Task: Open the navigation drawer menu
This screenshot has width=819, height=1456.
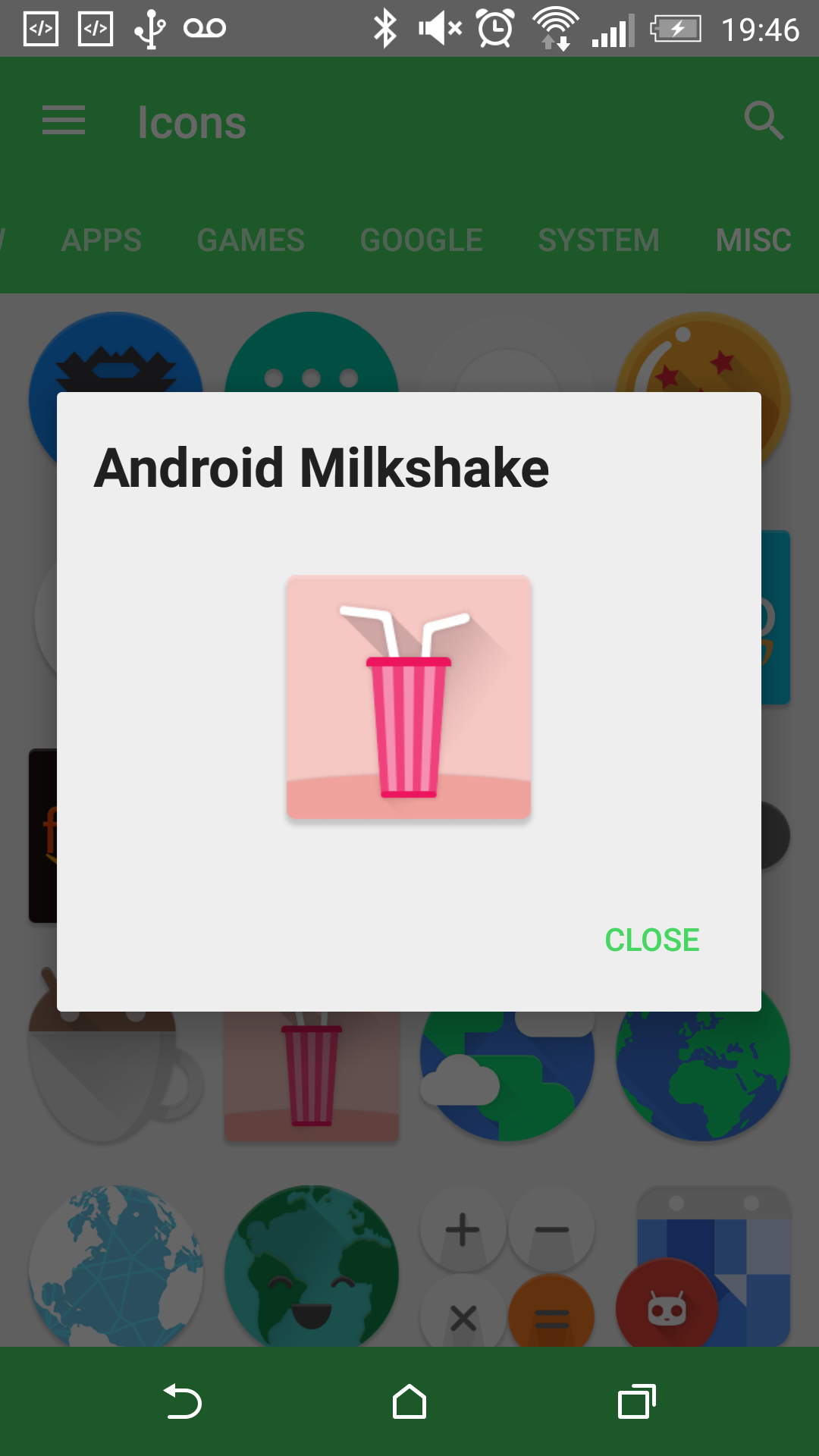Action: click(63, 121)
